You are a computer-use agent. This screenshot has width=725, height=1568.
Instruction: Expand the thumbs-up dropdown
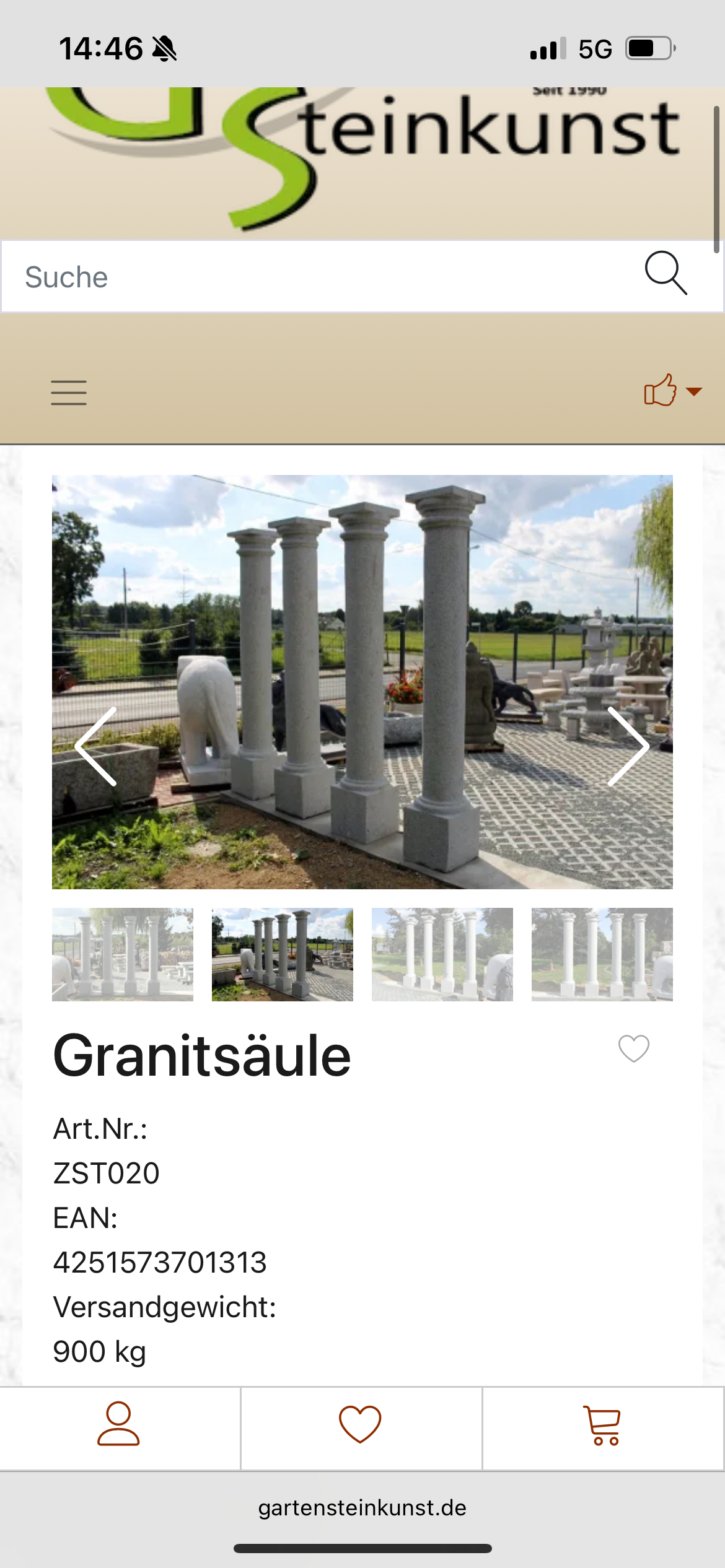pos(672,391)
